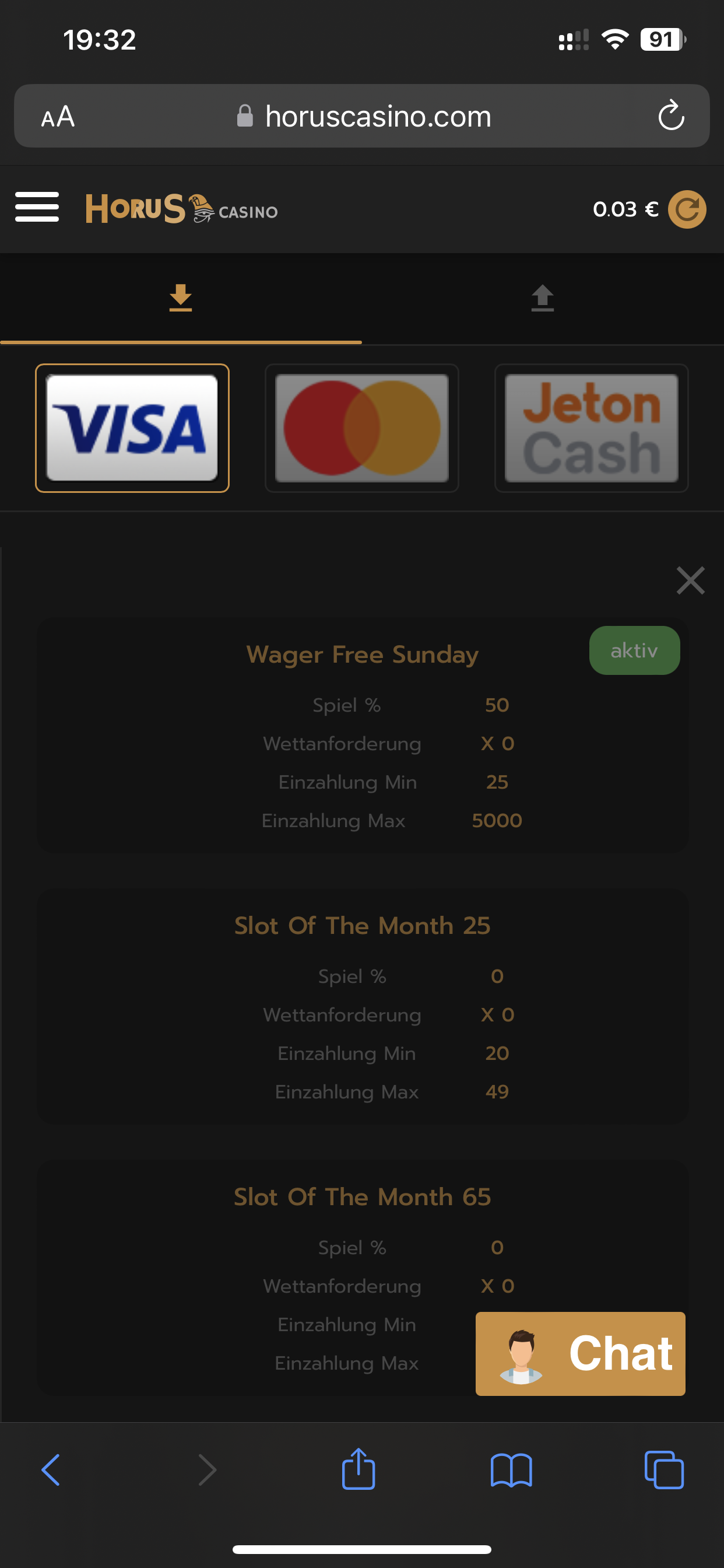
Task: Share this page from Safari toolbar
Action: tap(359, 1469)
